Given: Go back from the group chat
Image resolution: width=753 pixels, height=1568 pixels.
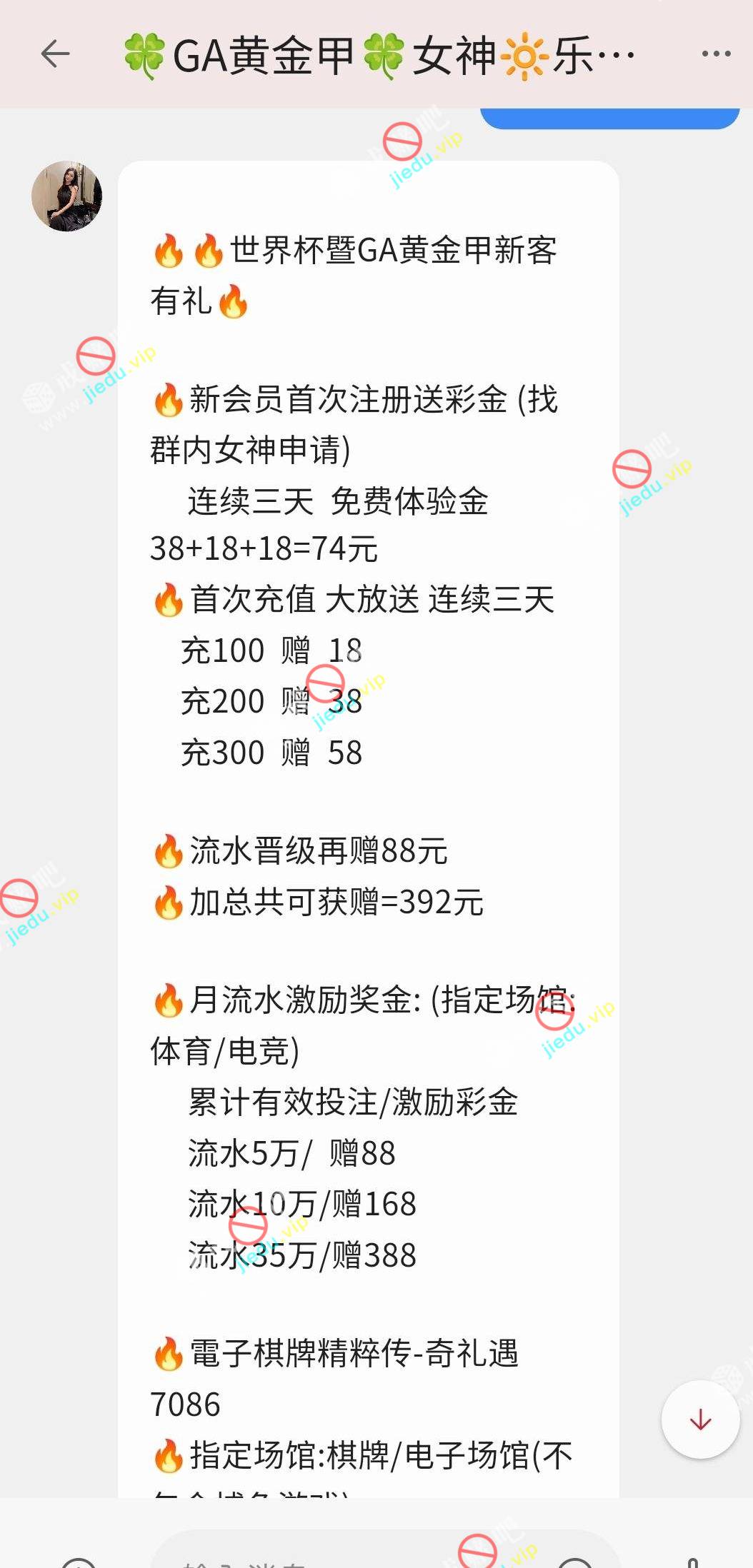Looking at the screenshot, I should click(x=55, y=54).
